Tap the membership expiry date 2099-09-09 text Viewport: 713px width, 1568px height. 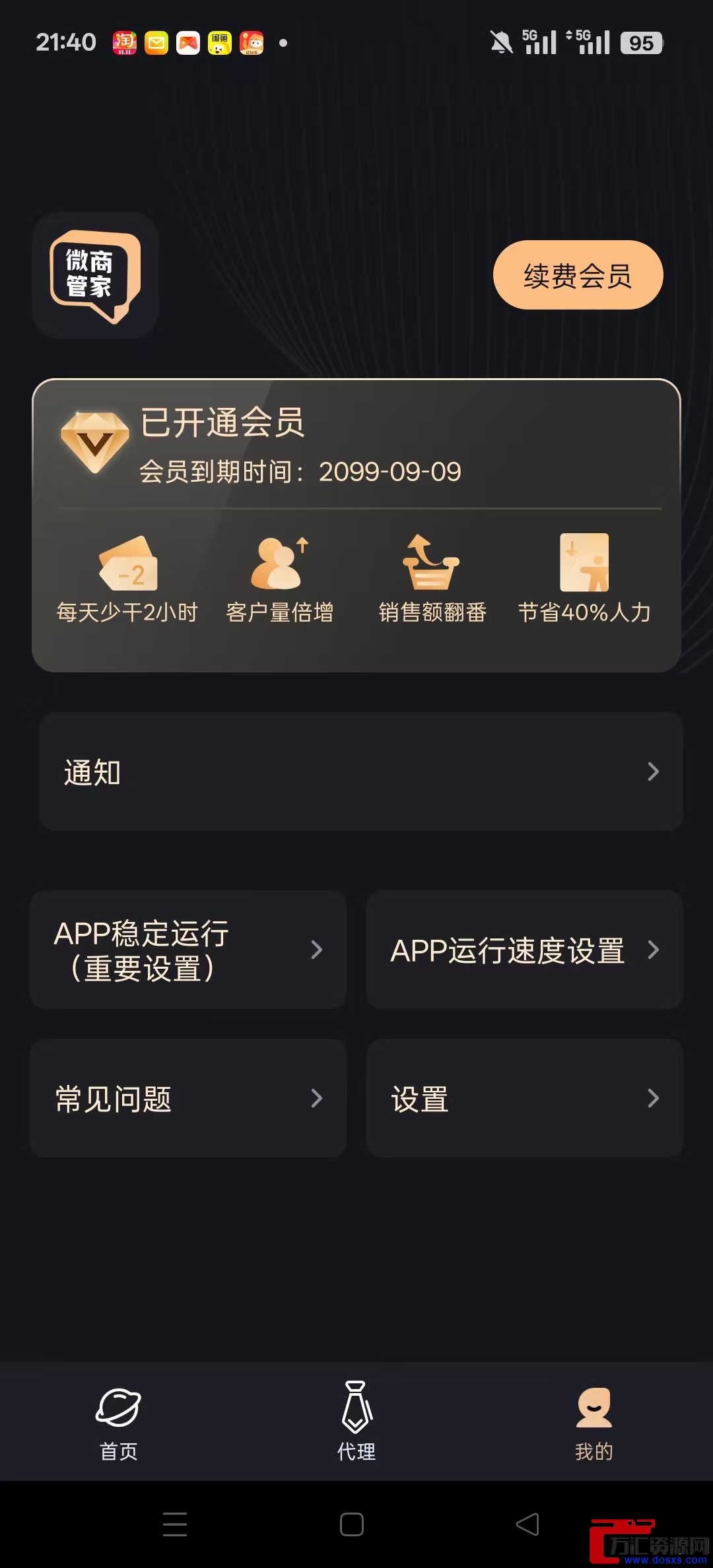coord(390,471)
